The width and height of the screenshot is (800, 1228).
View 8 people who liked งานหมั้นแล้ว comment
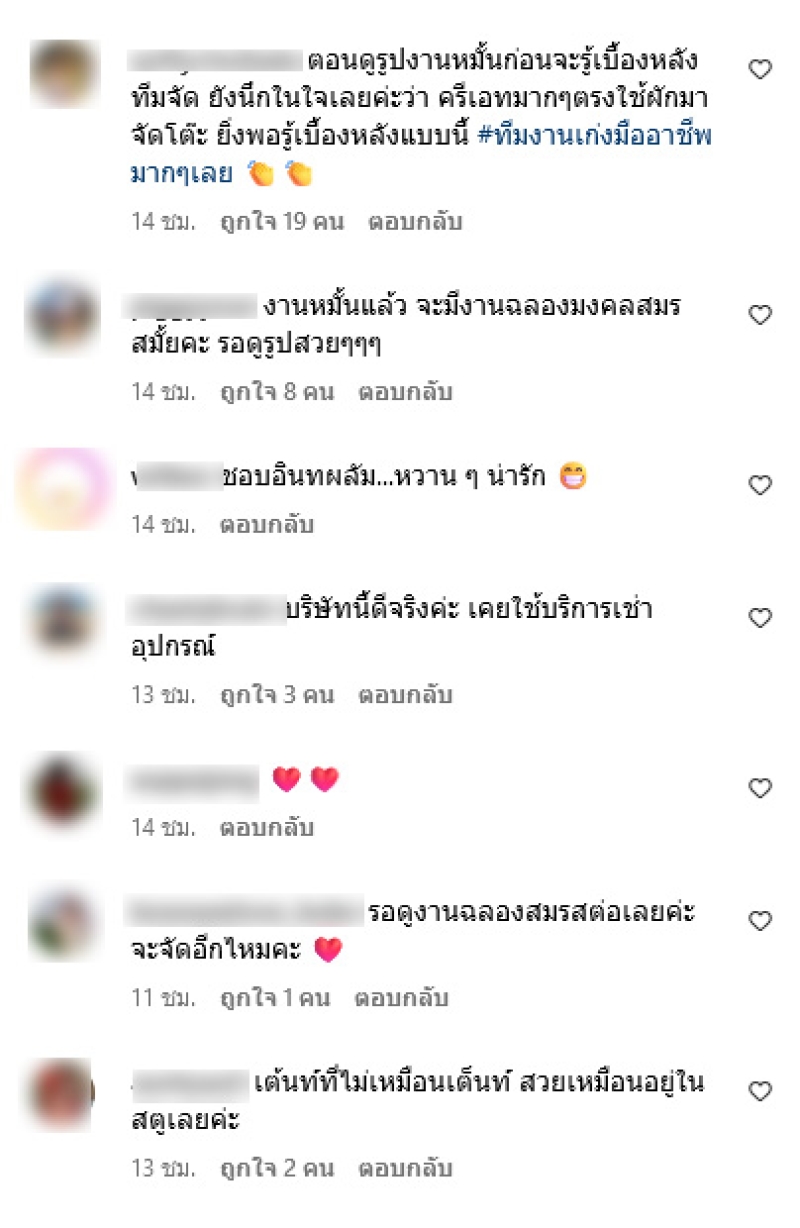[x=276, y=392]
